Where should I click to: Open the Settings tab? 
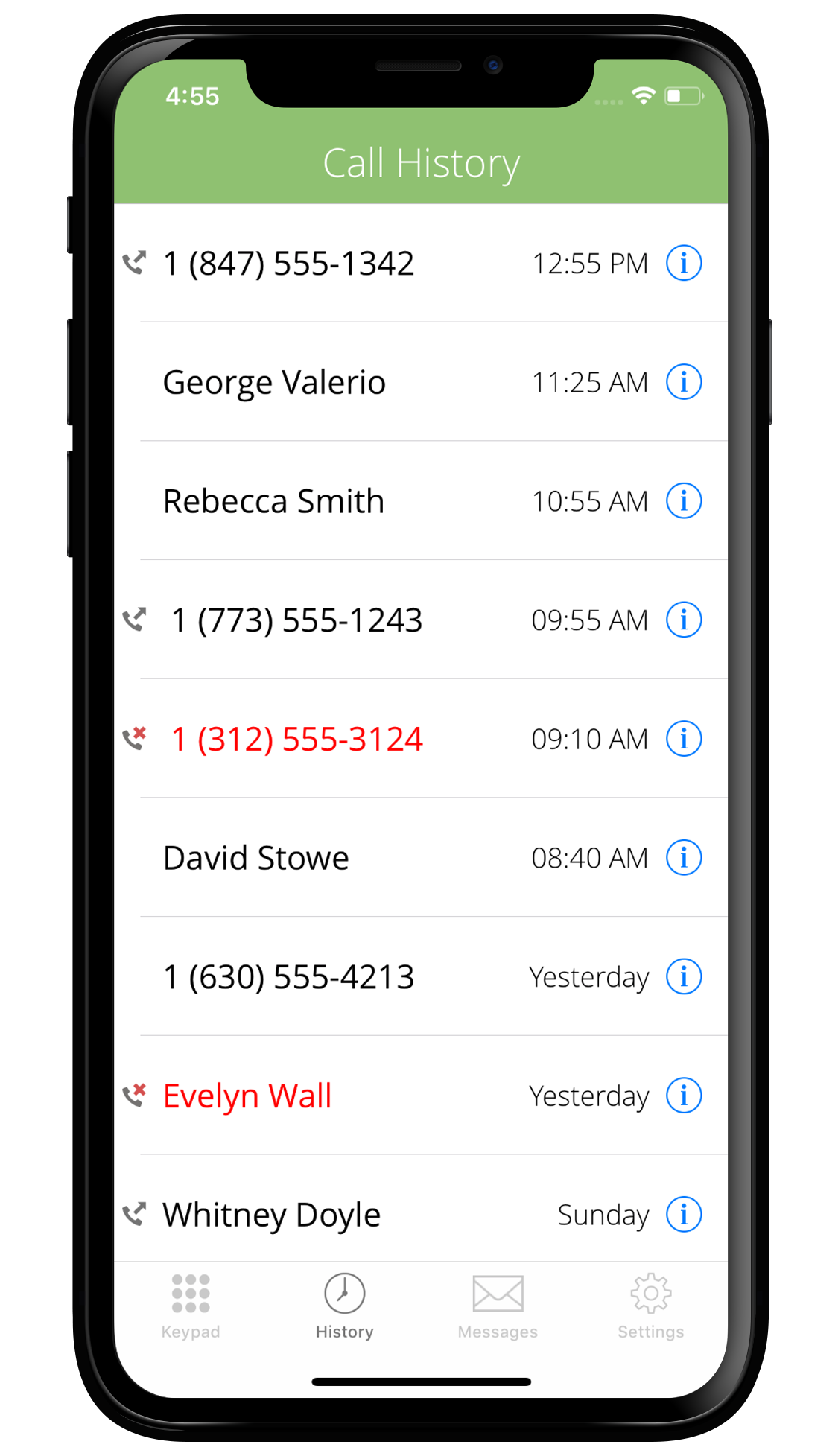click(x=650, y=1306)
